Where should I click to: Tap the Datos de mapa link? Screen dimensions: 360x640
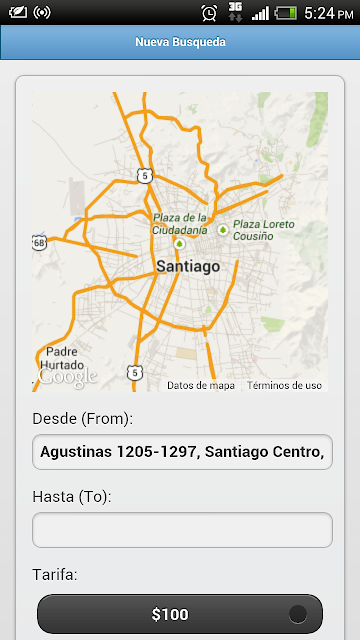(201, 385)
